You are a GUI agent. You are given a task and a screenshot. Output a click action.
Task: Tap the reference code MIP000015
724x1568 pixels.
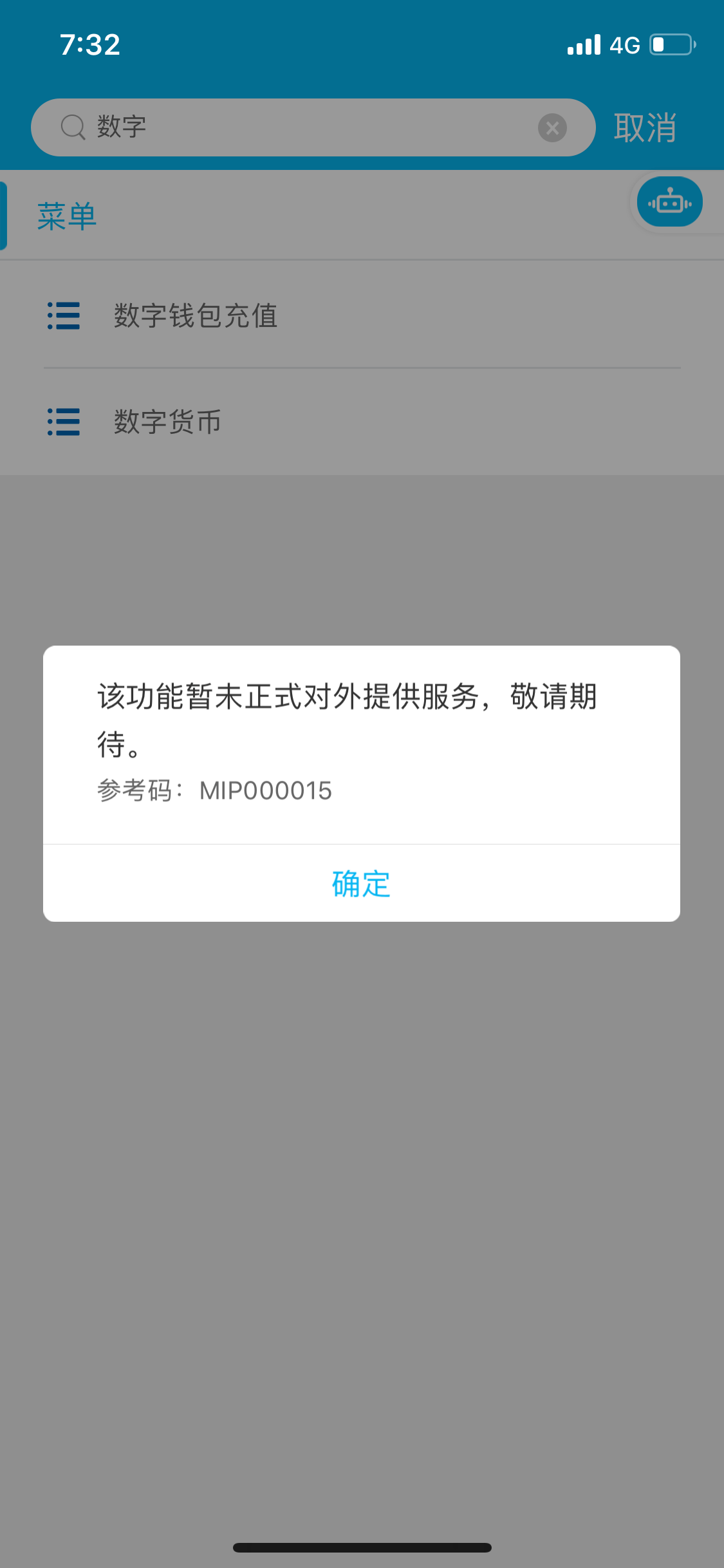click(x=265, y=791)
